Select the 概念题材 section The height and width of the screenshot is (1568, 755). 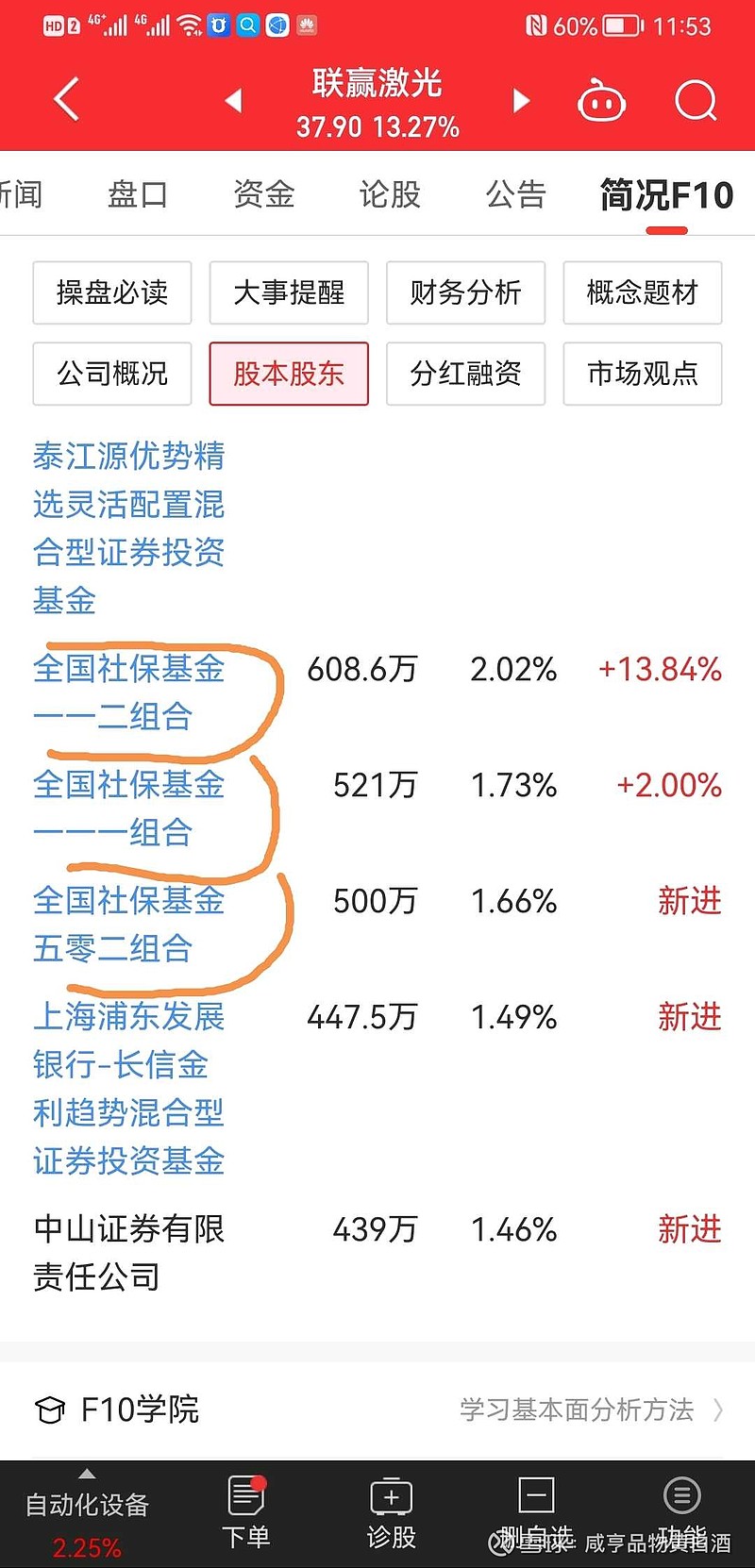click(x=643, y=292)
